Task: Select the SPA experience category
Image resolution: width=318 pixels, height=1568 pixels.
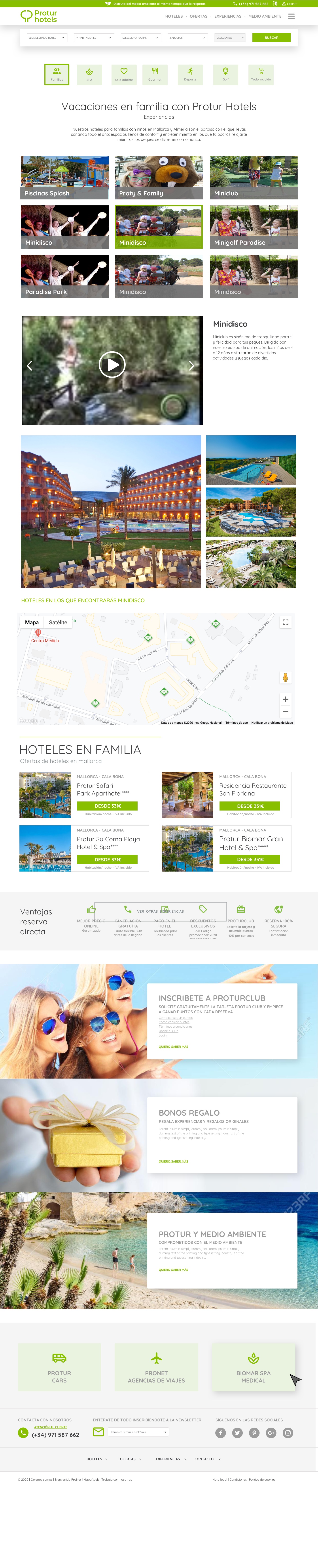Action: coord(89,74)
